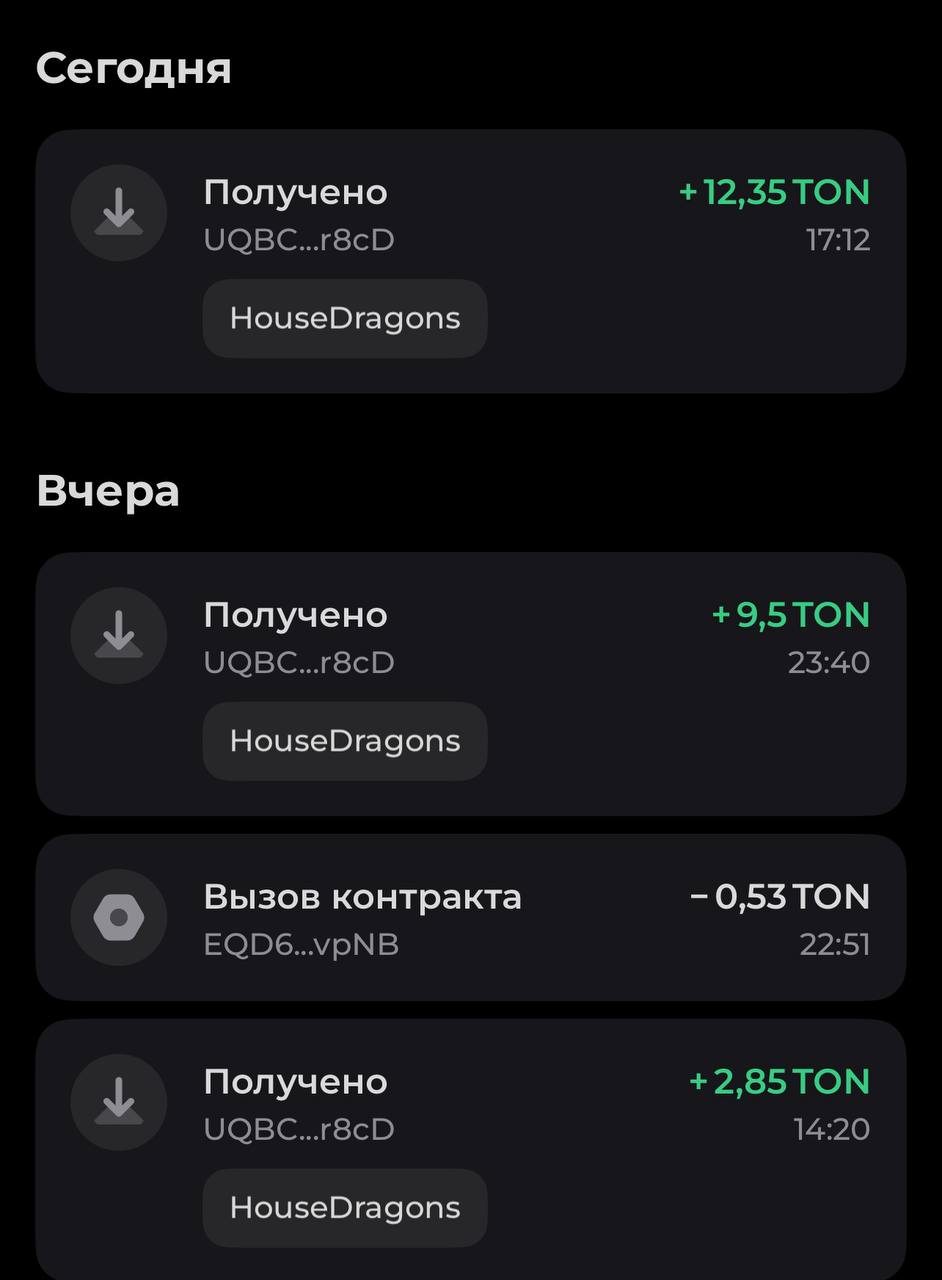Click the 'Вчера' section header
Image resolution: width=942 pixels, height=1280 pixels.
point(107,491)
